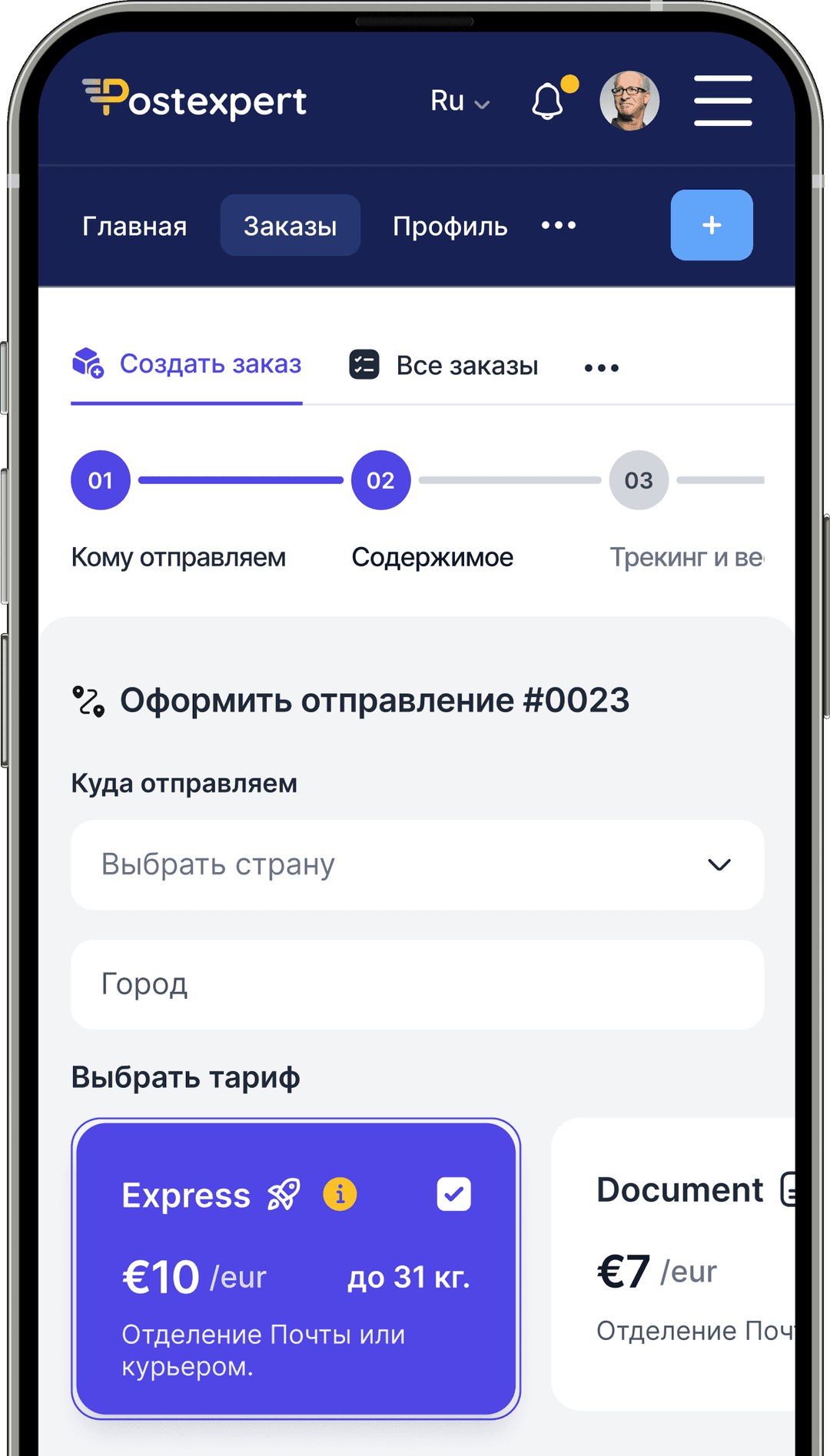
Task: Show info about the Express tariff
Action: point(340,1194)
